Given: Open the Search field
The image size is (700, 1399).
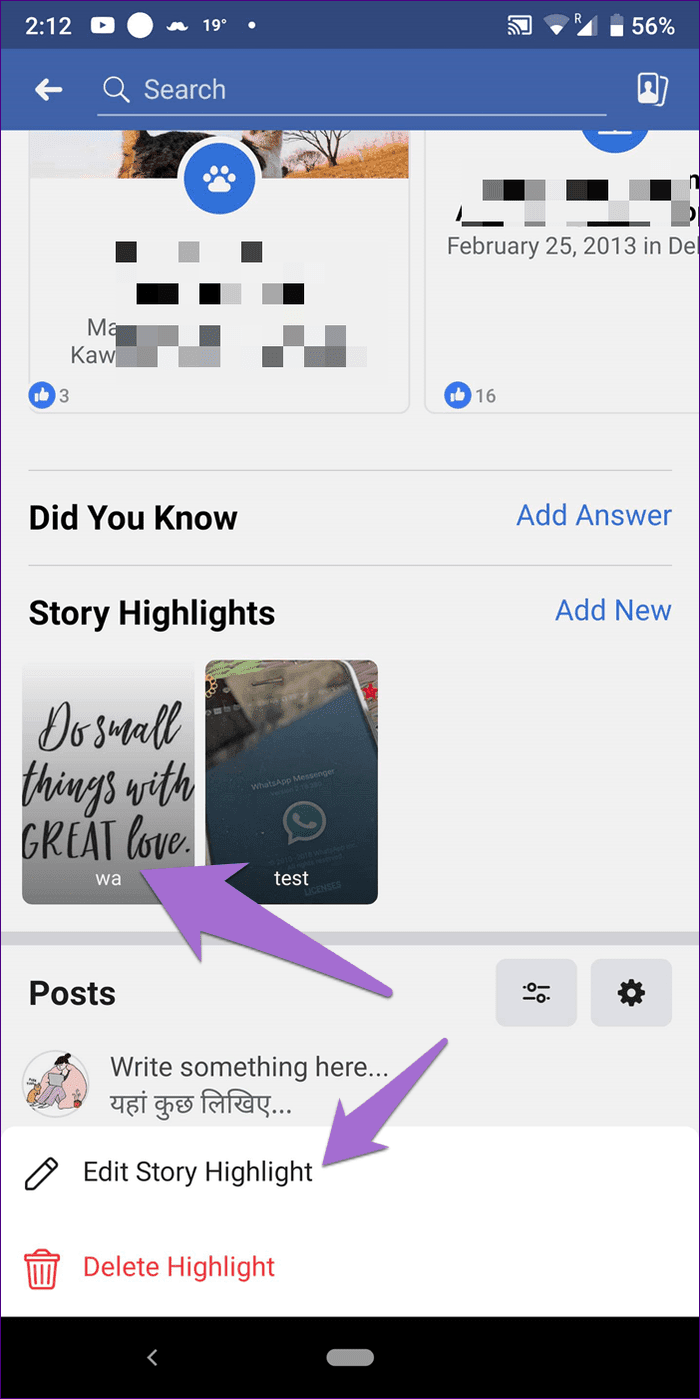Looking at the screenshot, I should point(352,90).
